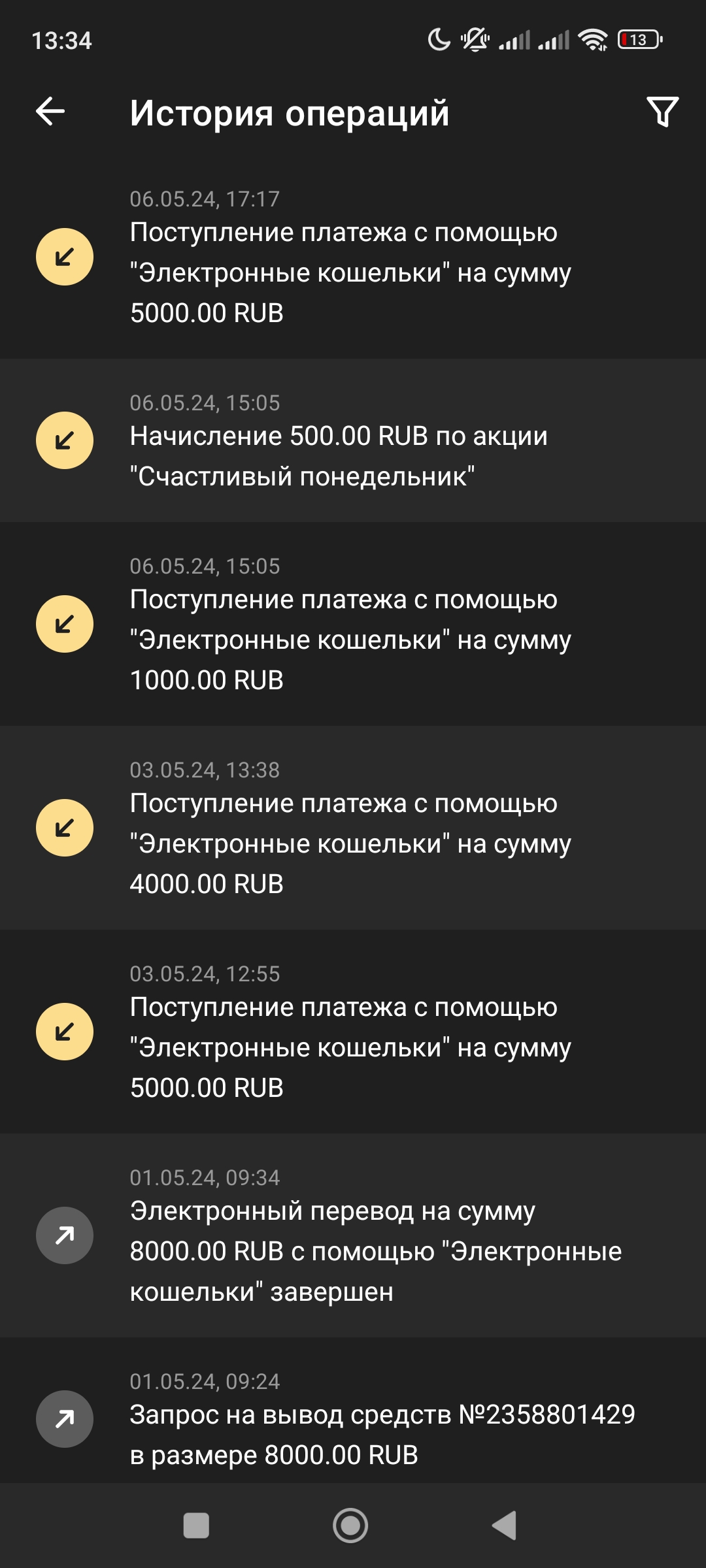
Task: Open the 4000.00 RUB deposit entry
Action: (x=353, y=828)
